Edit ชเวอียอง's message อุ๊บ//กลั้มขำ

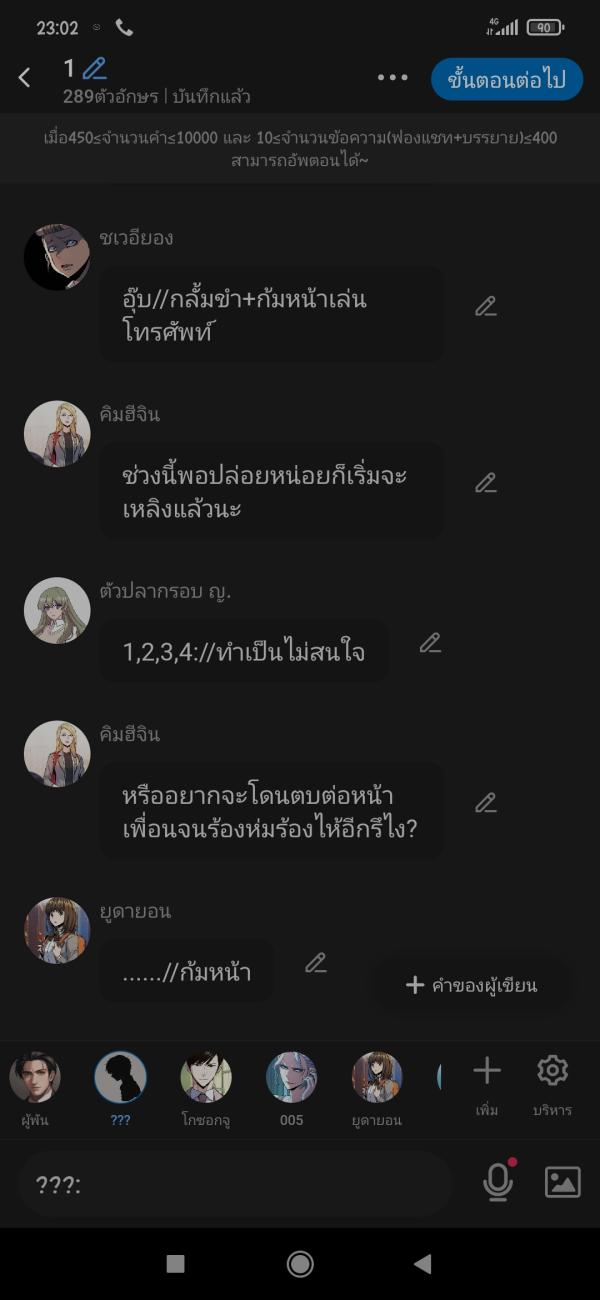tap(486, 306)
